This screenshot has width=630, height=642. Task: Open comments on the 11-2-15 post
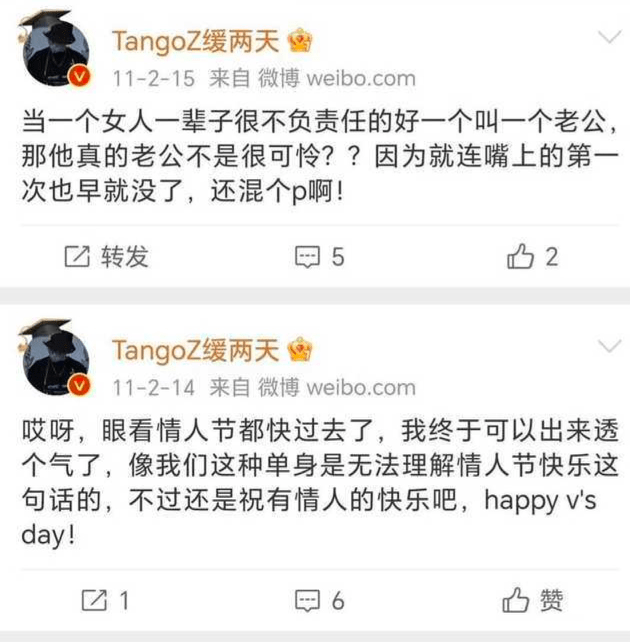coord(320,257)
